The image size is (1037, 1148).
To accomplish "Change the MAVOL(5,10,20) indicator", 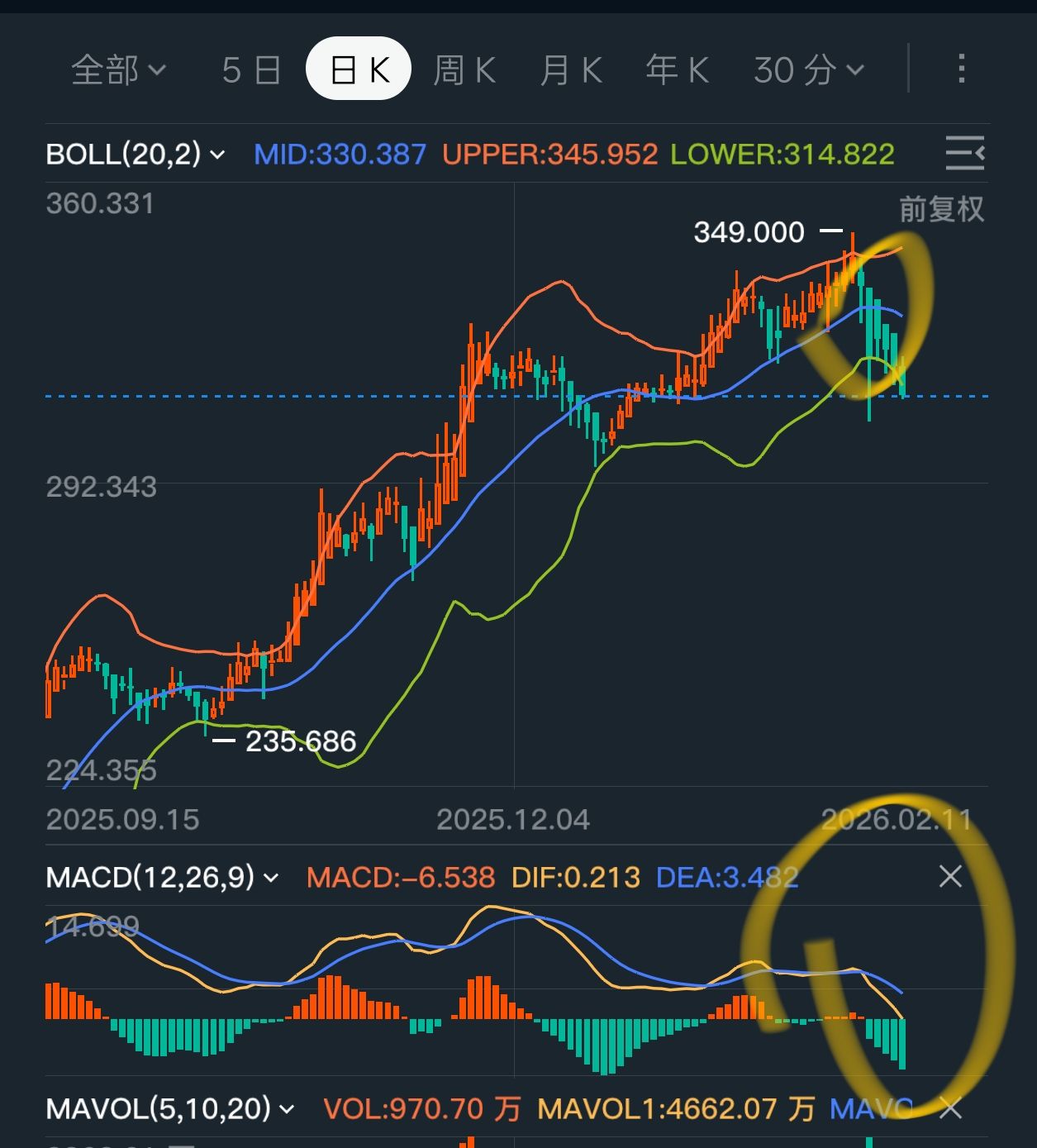I will coord(169,1108).
